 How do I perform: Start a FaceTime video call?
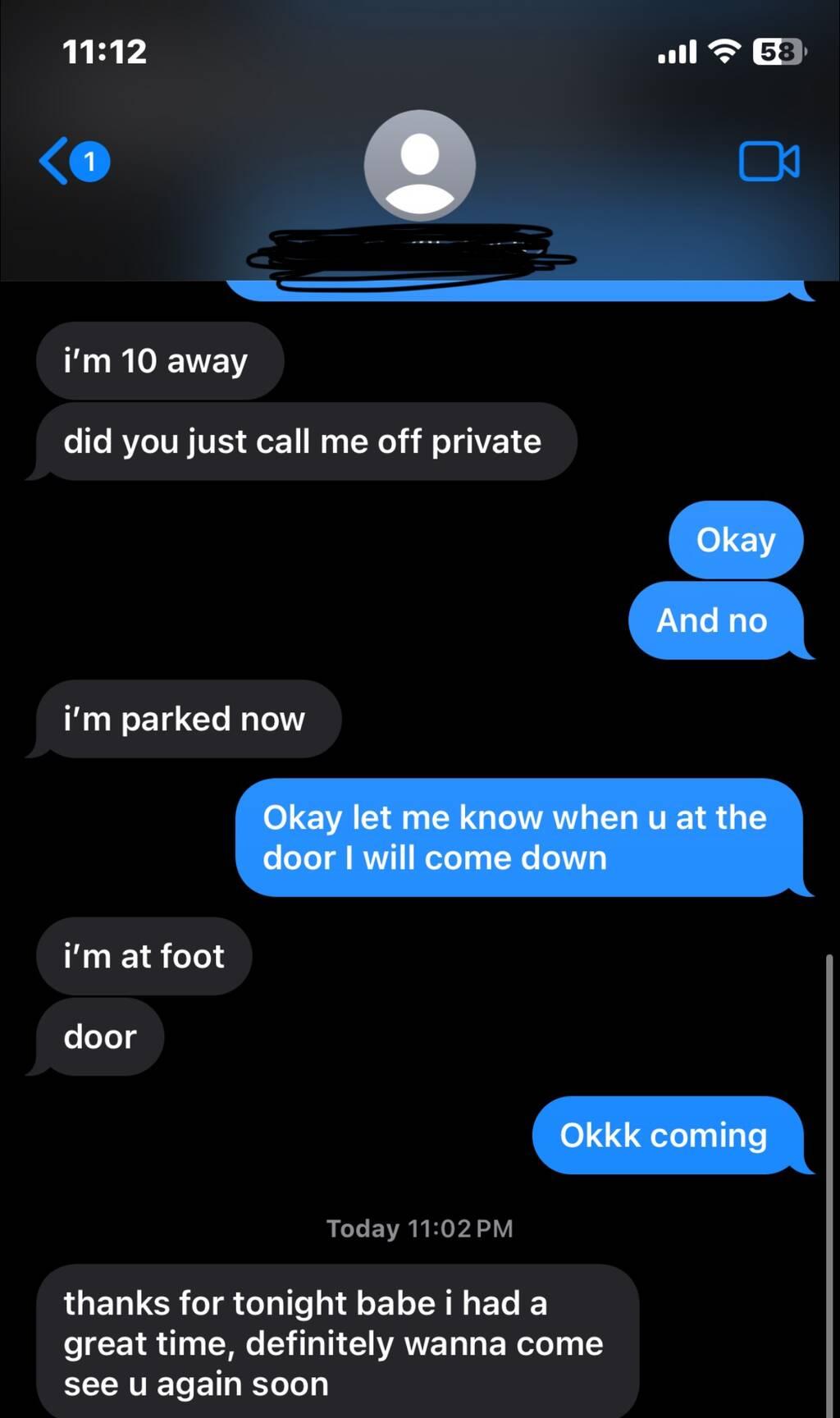pos(769,161)
